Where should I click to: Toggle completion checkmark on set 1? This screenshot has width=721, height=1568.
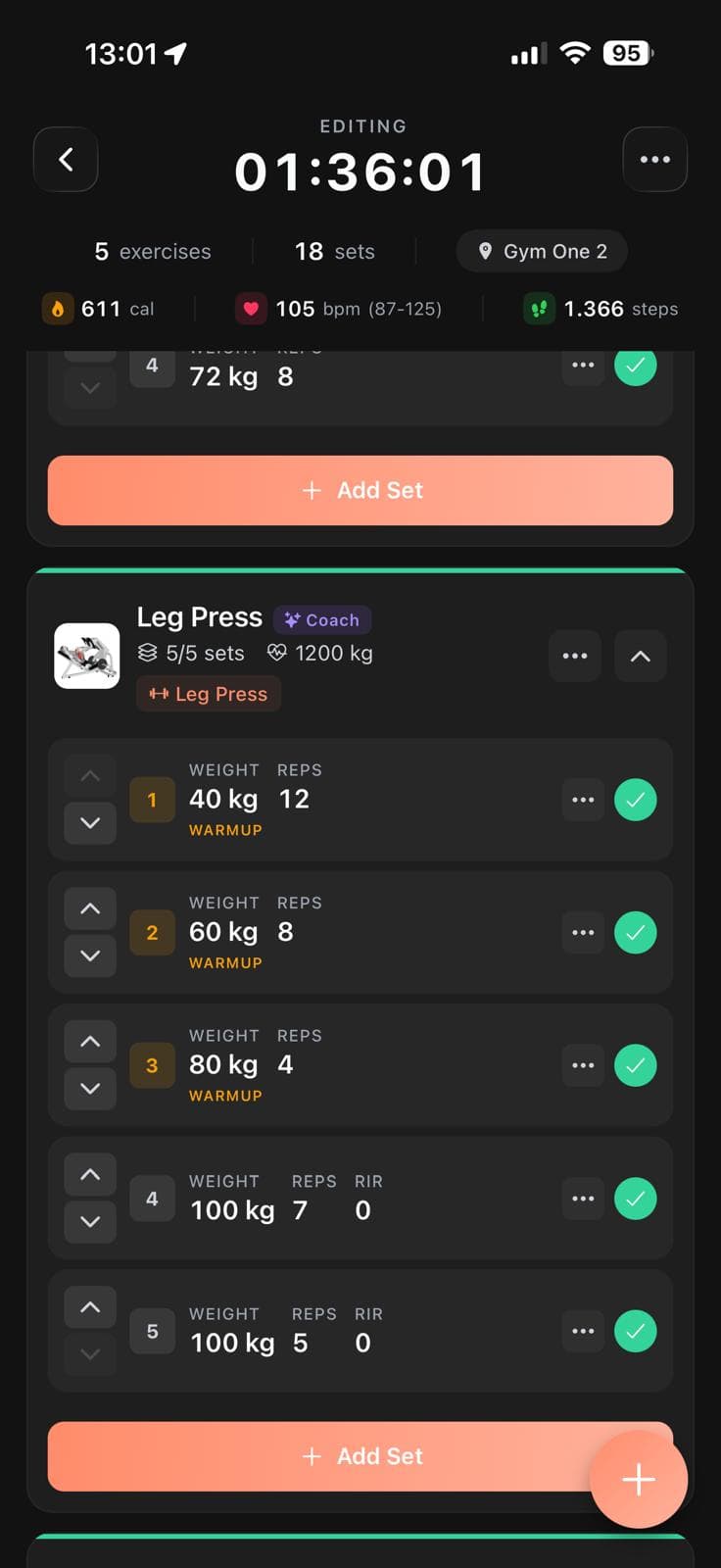[636, 800]
